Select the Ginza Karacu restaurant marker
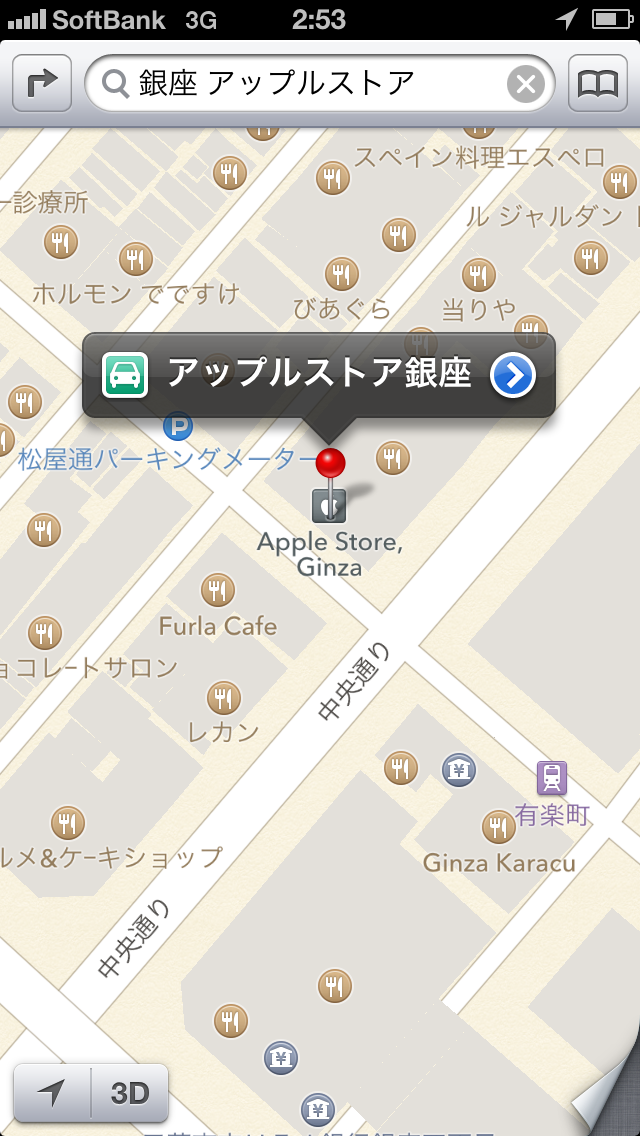Screen dimensions: 640x1136 click(499, 826)
